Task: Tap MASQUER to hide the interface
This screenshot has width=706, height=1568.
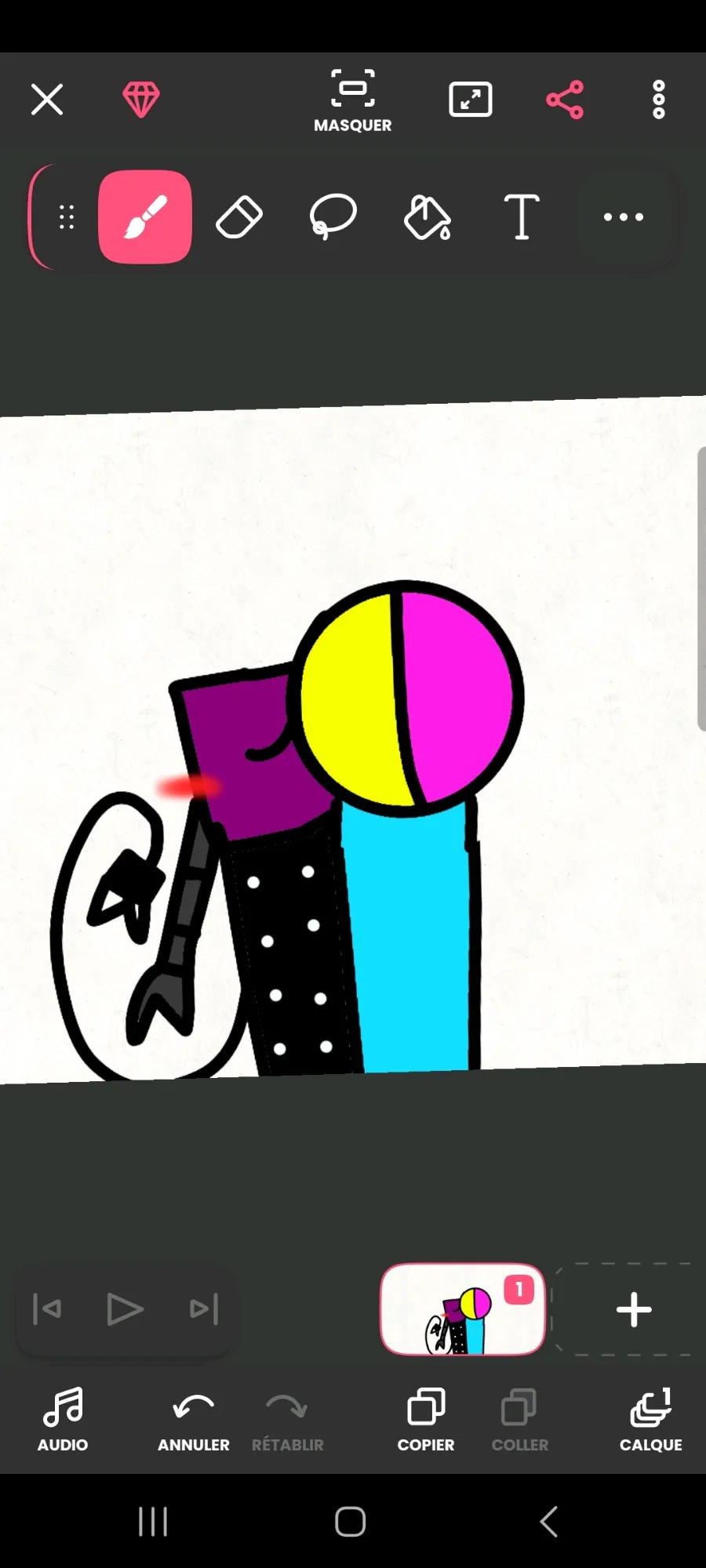Action: [x=353, y=101]
